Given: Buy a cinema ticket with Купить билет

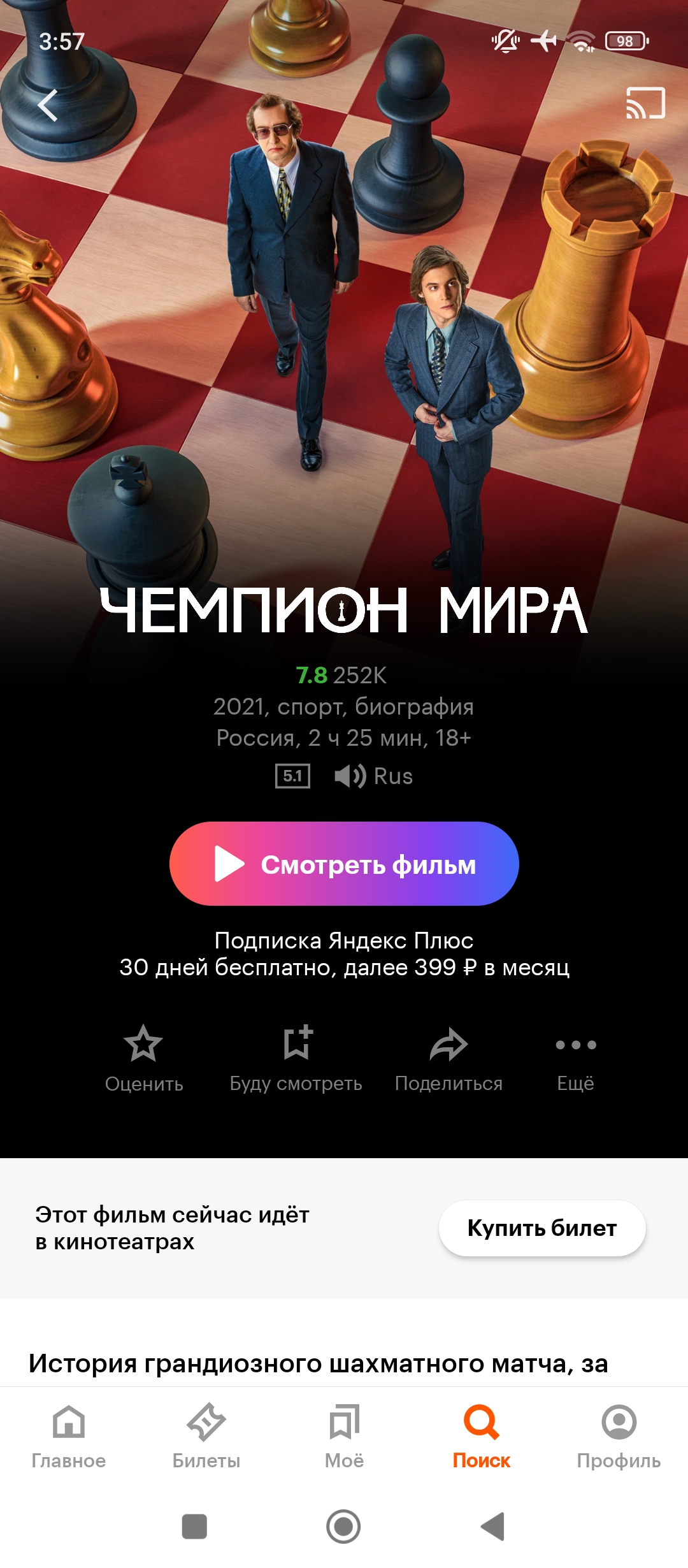Looking at the screenshot, I should pos(542,1228).
